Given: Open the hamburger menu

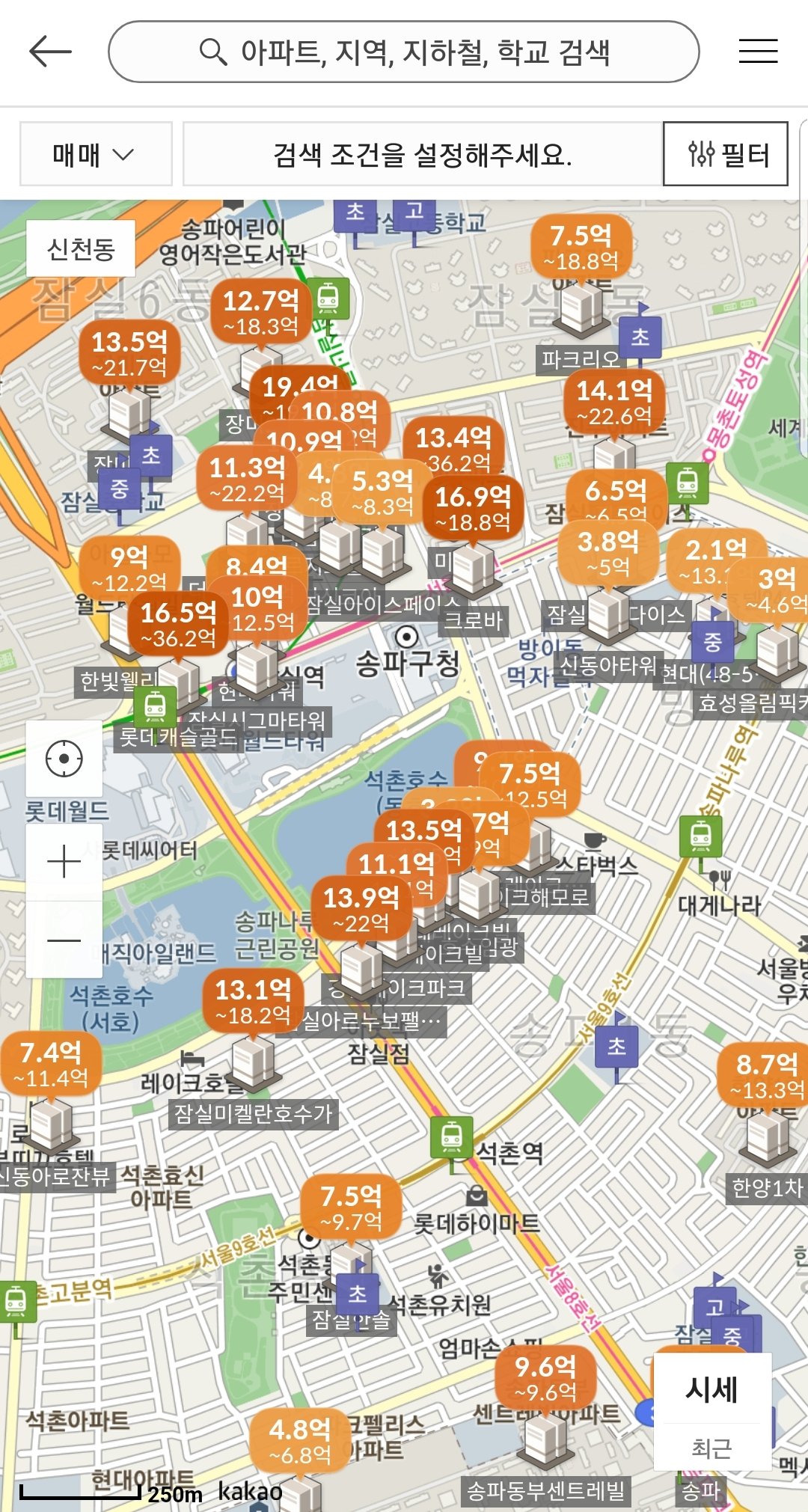Looking at the screenshot, I should [758, 52].
